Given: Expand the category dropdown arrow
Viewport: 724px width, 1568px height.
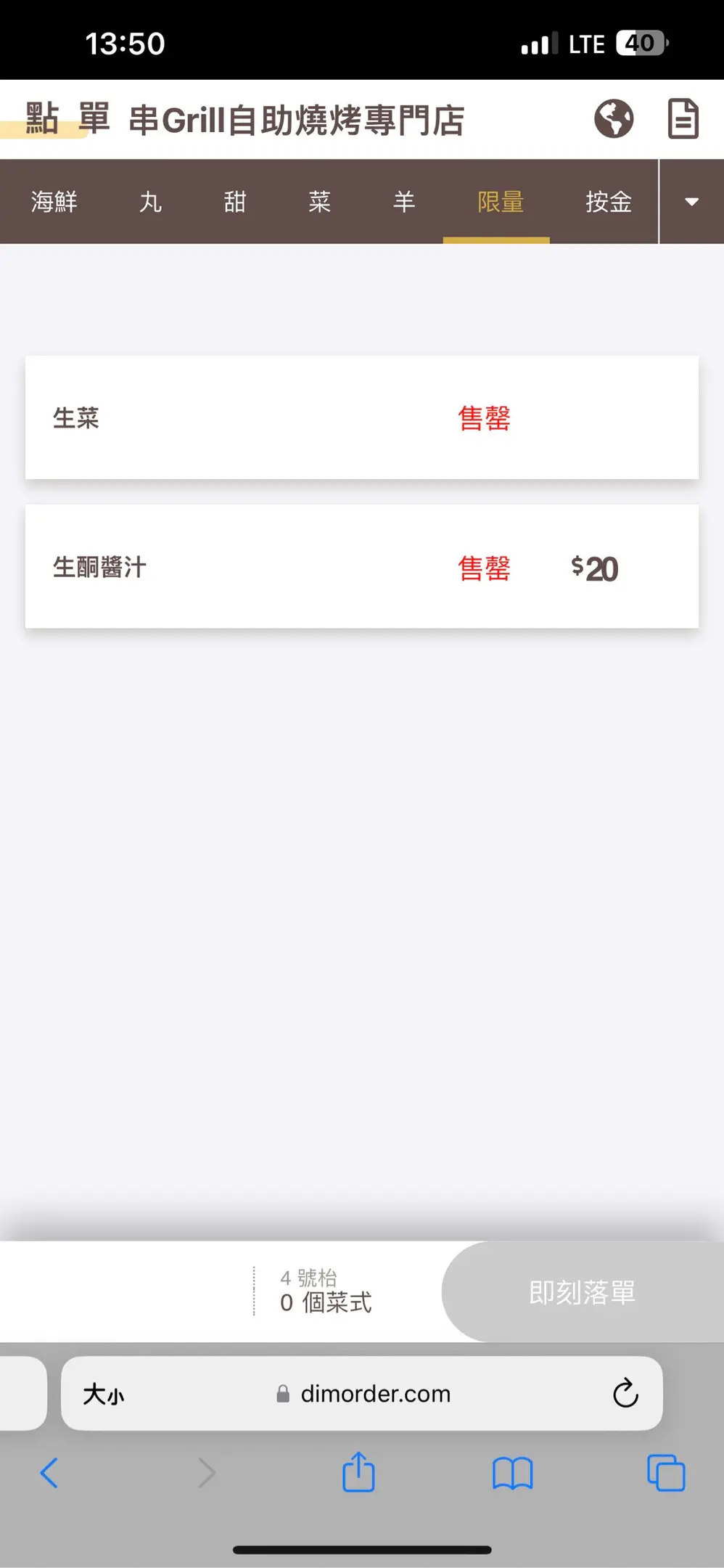Looking at the screenshot, I should [691, 202].
